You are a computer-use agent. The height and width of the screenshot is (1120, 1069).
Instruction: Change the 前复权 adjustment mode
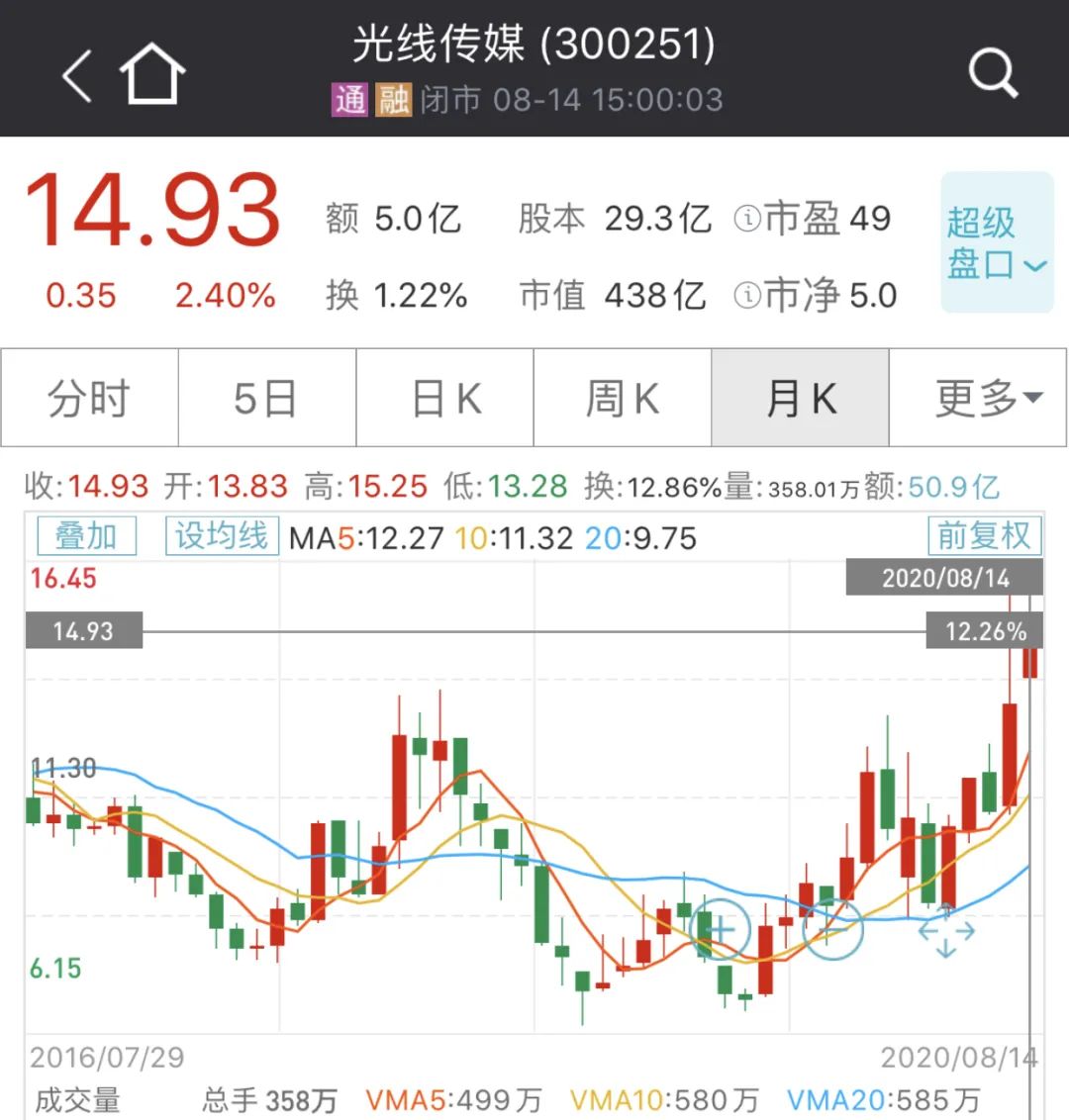click(x=984, y=536)
